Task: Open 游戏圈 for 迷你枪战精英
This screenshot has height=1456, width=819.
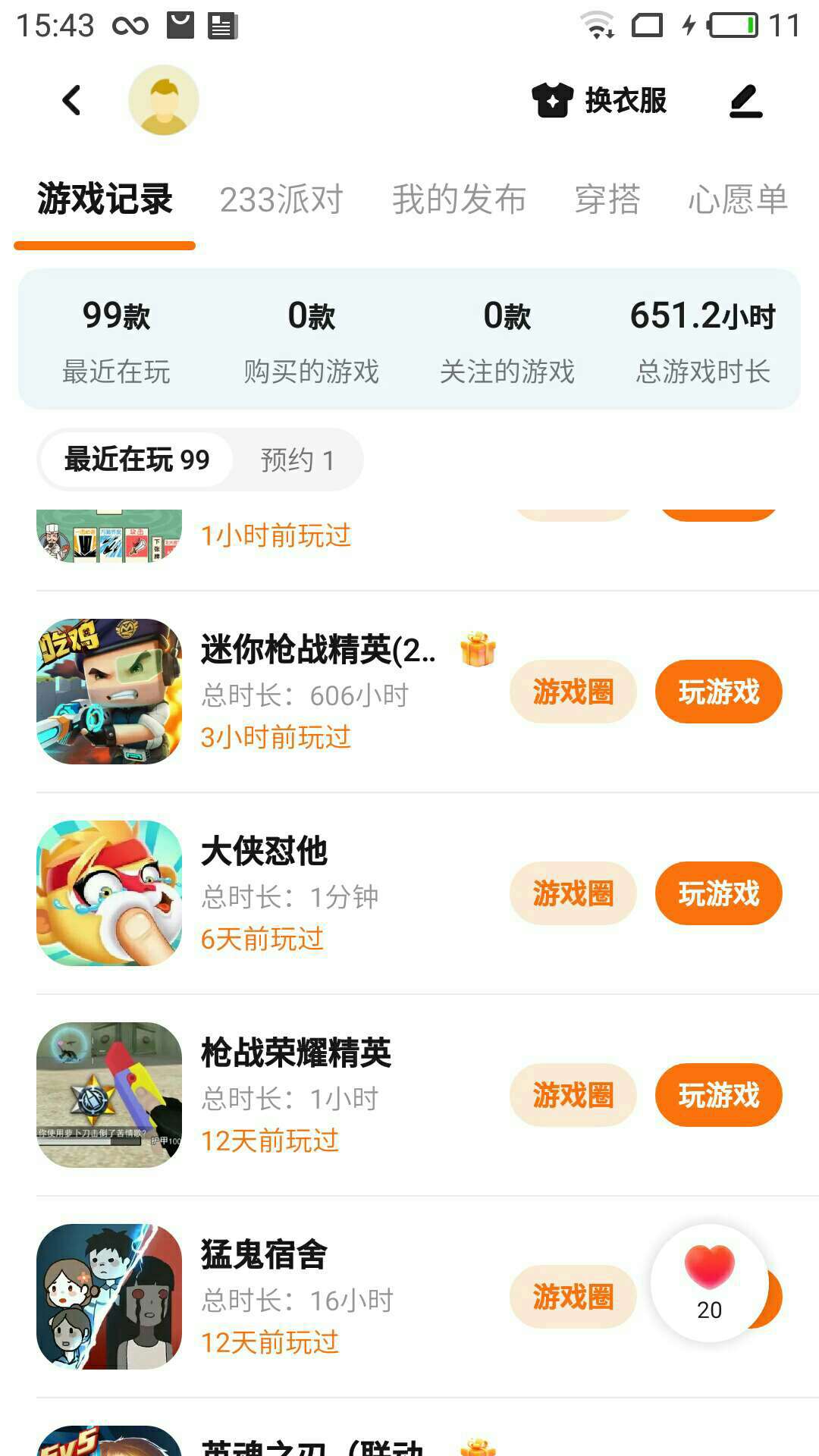Action: pyautogui.click(x=573, y=692)
